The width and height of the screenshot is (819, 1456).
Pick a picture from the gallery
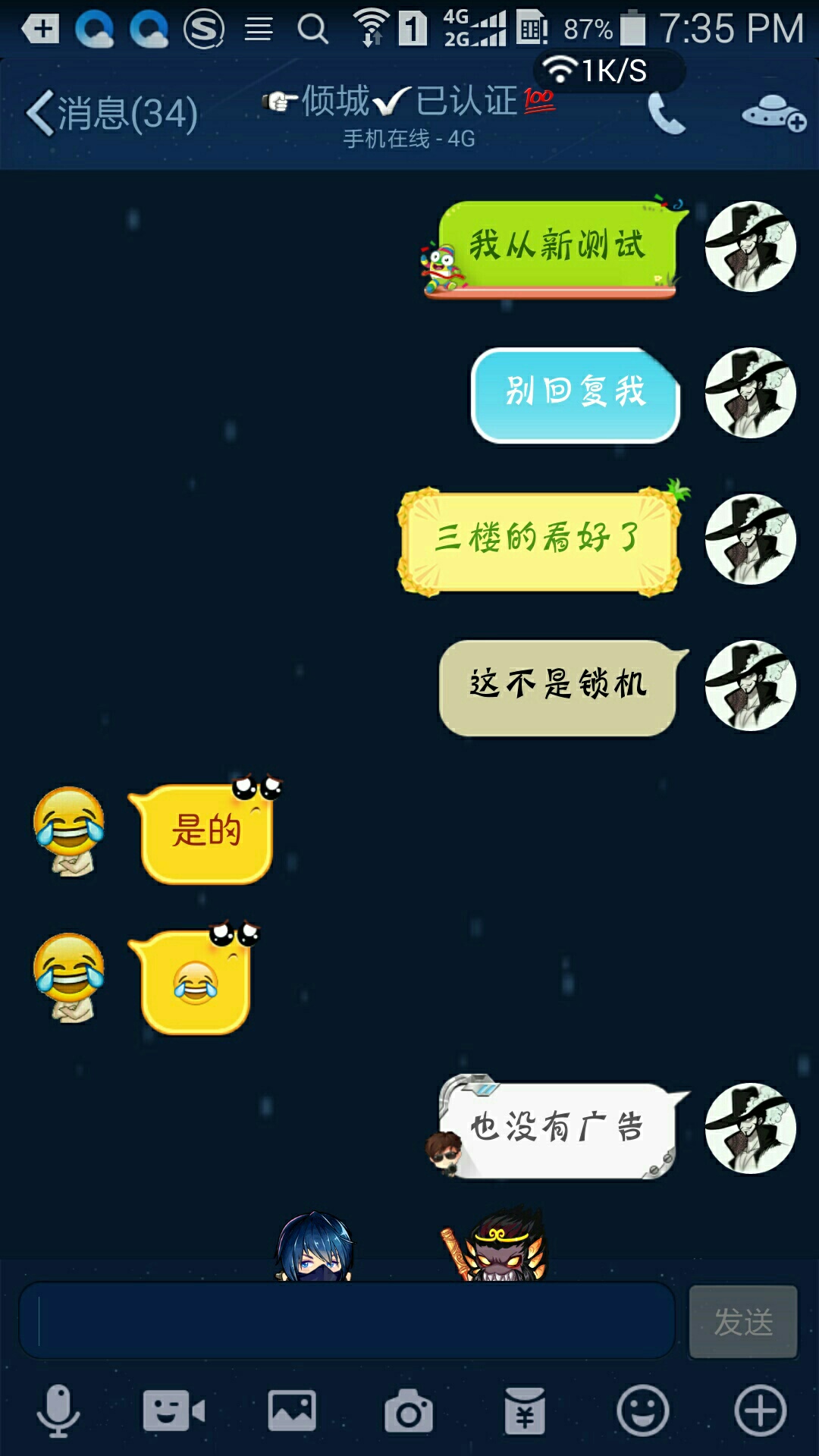click(x=292, y=1411)
